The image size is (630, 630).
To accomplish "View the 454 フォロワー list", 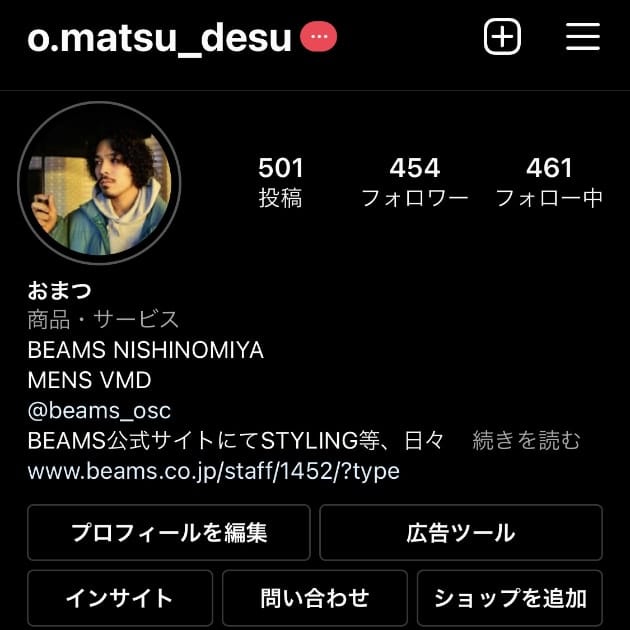I will click(x=414, y=182).
